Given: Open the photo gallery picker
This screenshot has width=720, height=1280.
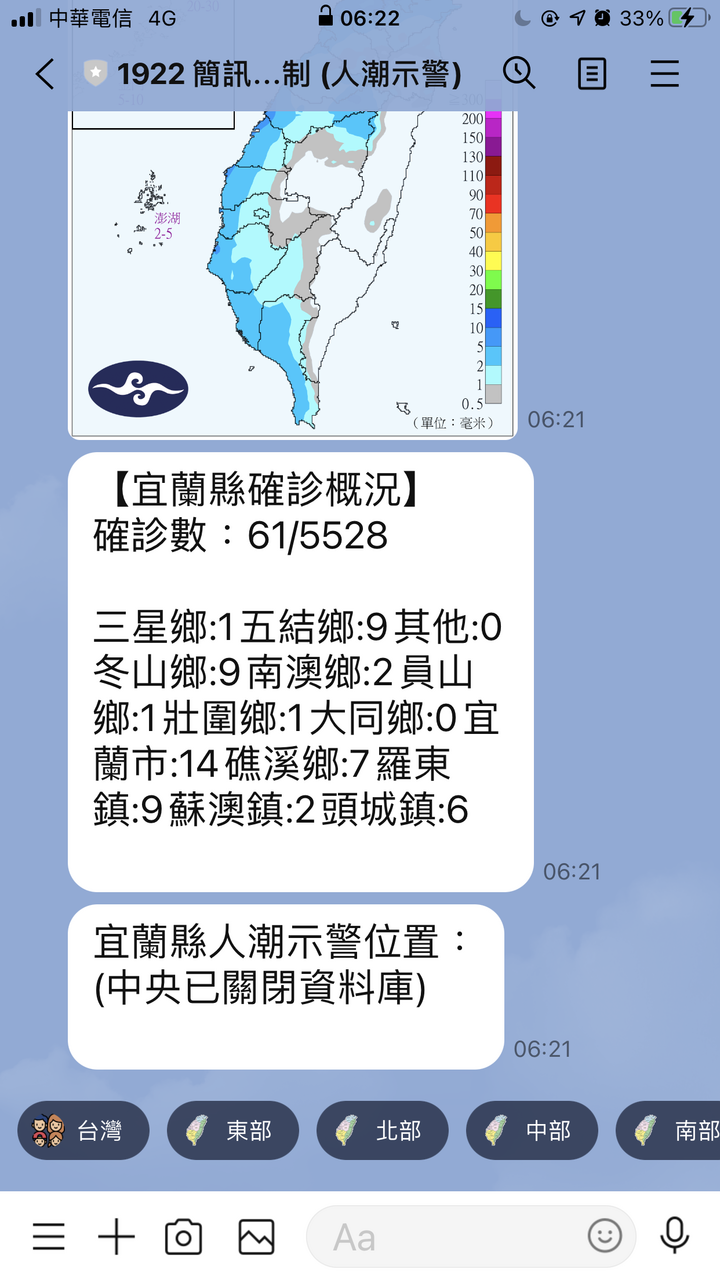Looking at the screenshot, I should pos(256,1237).
